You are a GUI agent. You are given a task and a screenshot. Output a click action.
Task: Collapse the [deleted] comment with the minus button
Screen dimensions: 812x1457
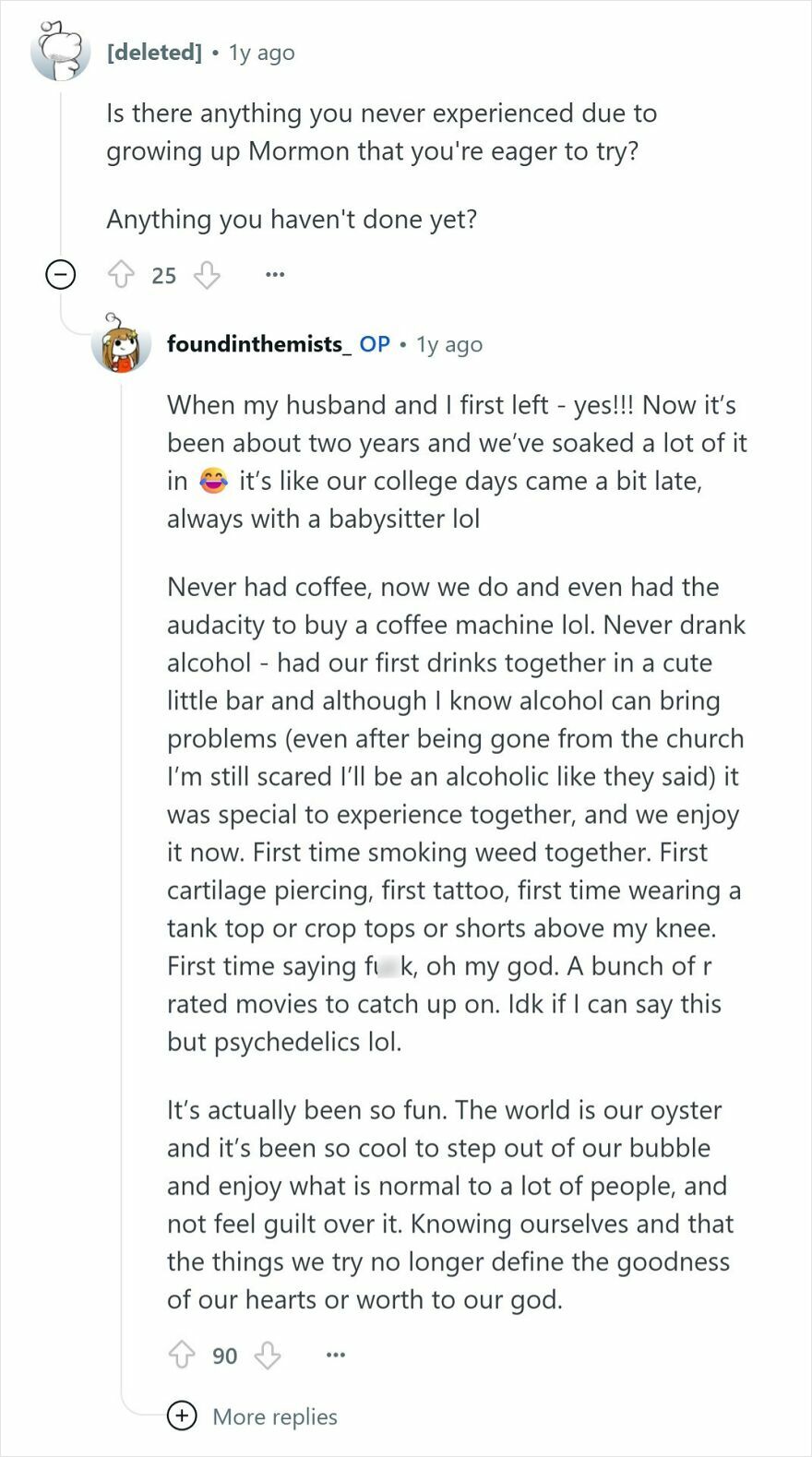pyautogui.click(x=61, y=274)
